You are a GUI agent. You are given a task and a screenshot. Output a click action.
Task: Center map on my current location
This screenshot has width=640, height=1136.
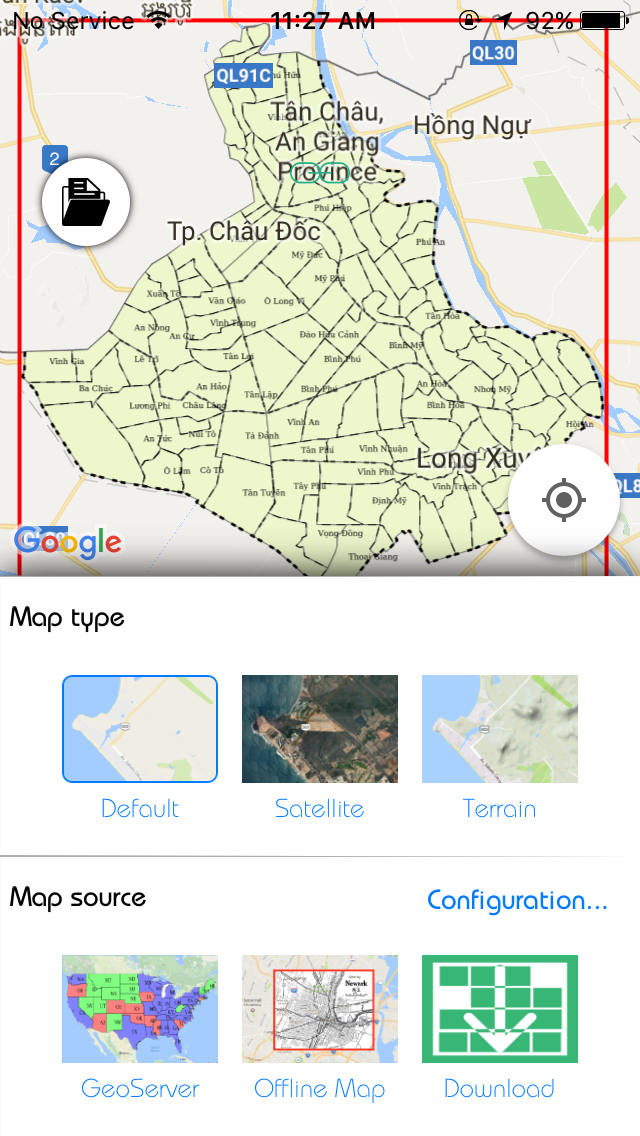click(x=564, y=499)
